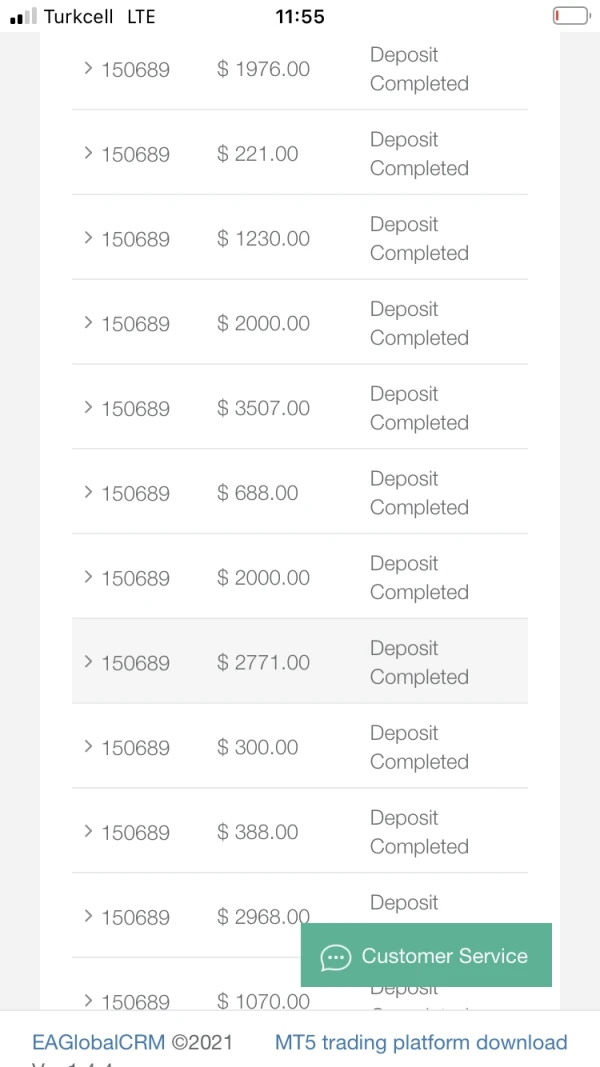Expand the $ 221.00 deposit row
The height and width of the screenshot is (1067, 600).
point(88,153)
